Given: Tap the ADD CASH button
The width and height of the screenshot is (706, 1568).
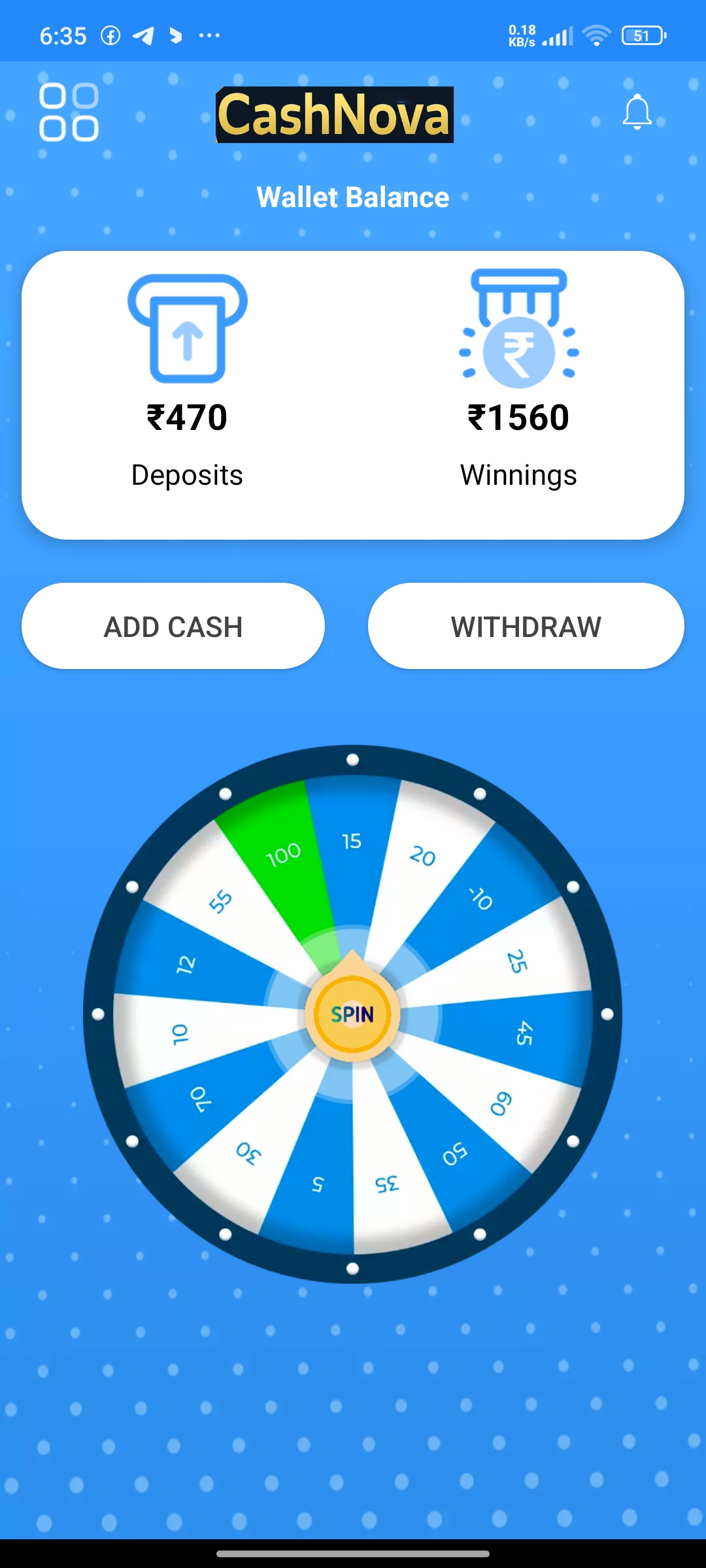Looking at the screenshot, I should (173, 626).
